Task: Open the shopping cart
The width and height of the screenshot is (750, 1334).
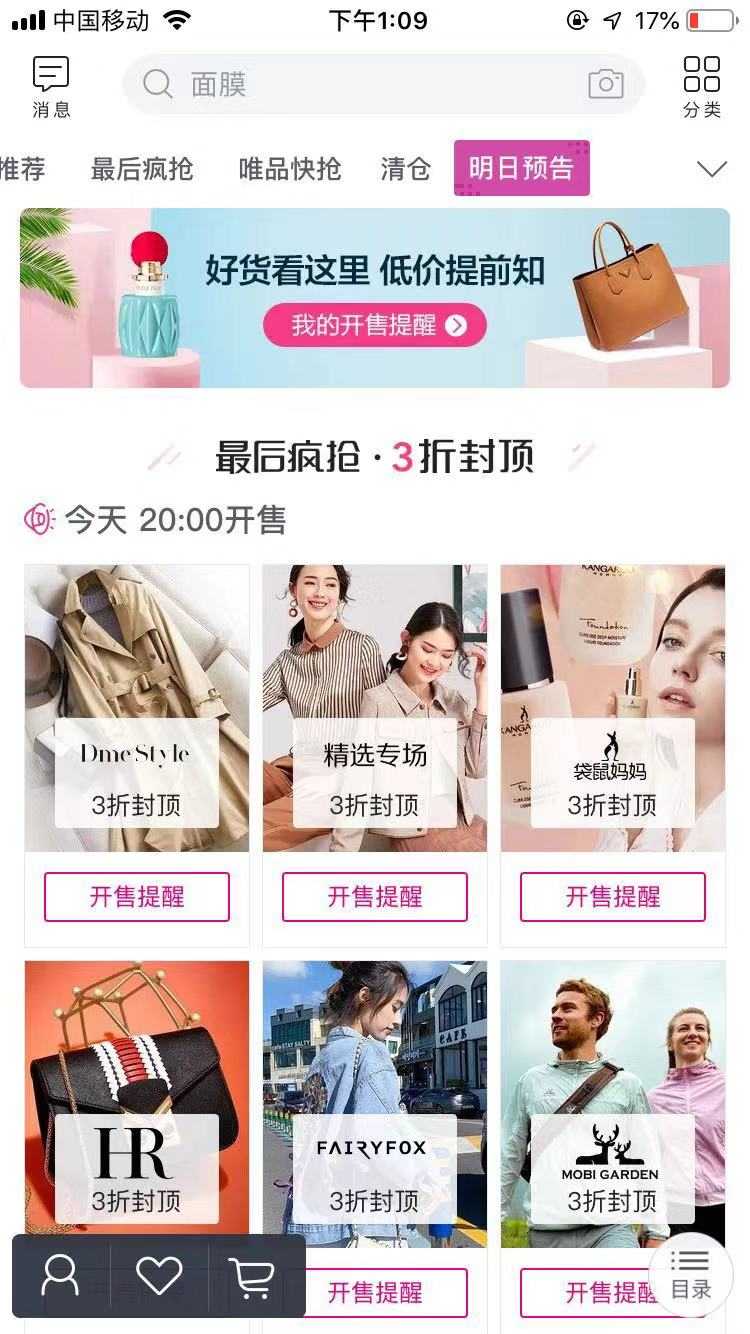Action: tap(252, 1275)
